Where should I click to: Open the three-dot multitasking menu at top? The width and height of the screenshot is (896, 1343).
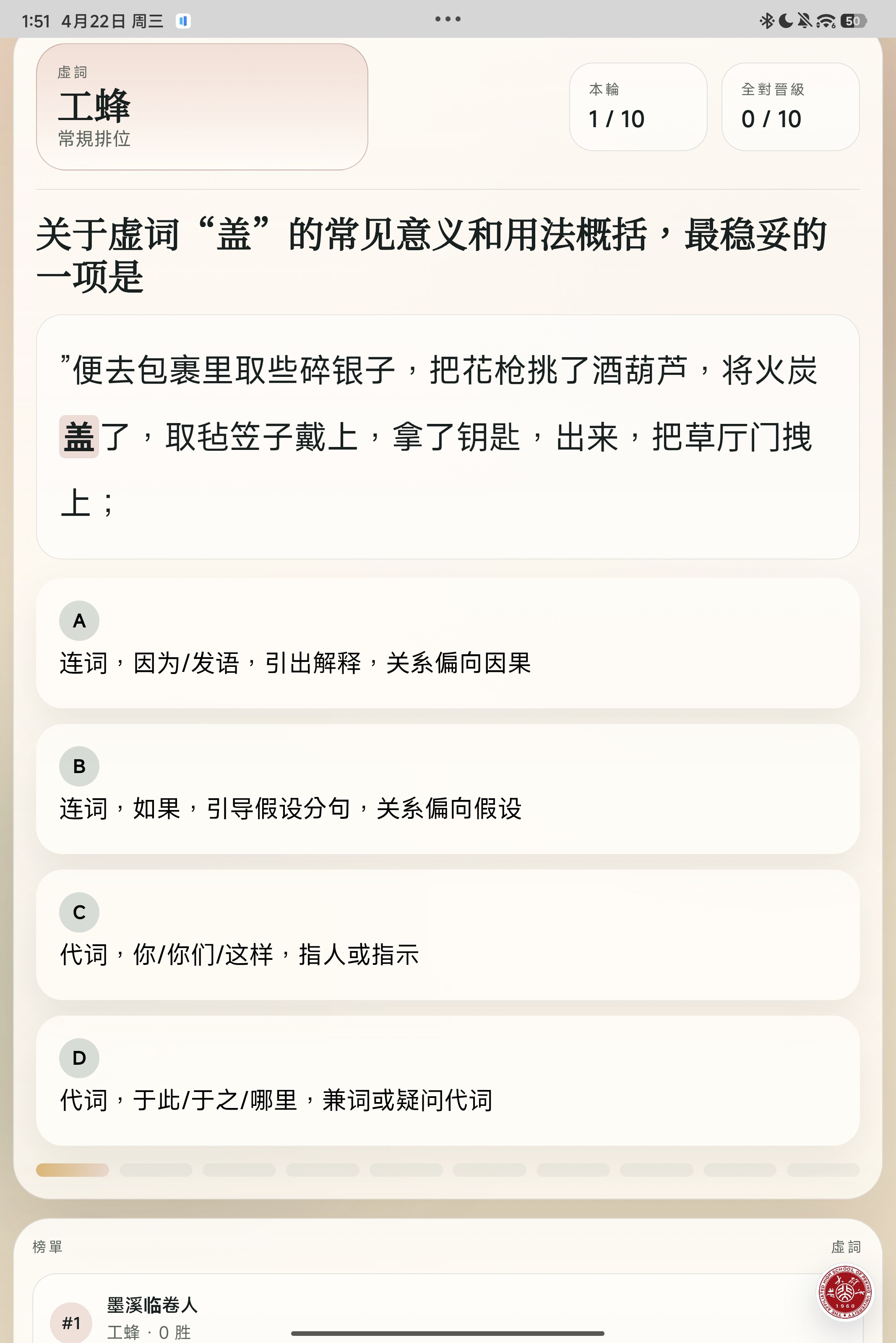tap(448, 19)
